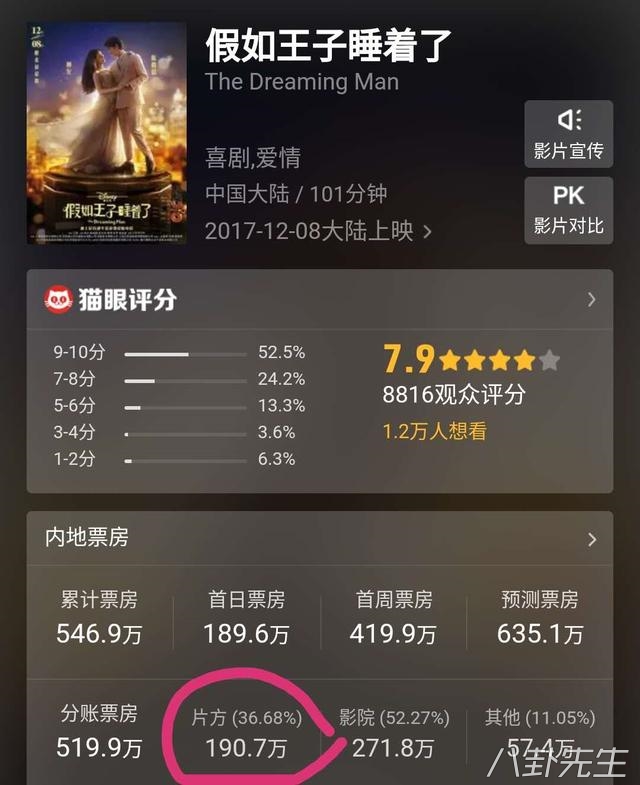Open the 影片对比 PK comparison

tap(568, 209)
